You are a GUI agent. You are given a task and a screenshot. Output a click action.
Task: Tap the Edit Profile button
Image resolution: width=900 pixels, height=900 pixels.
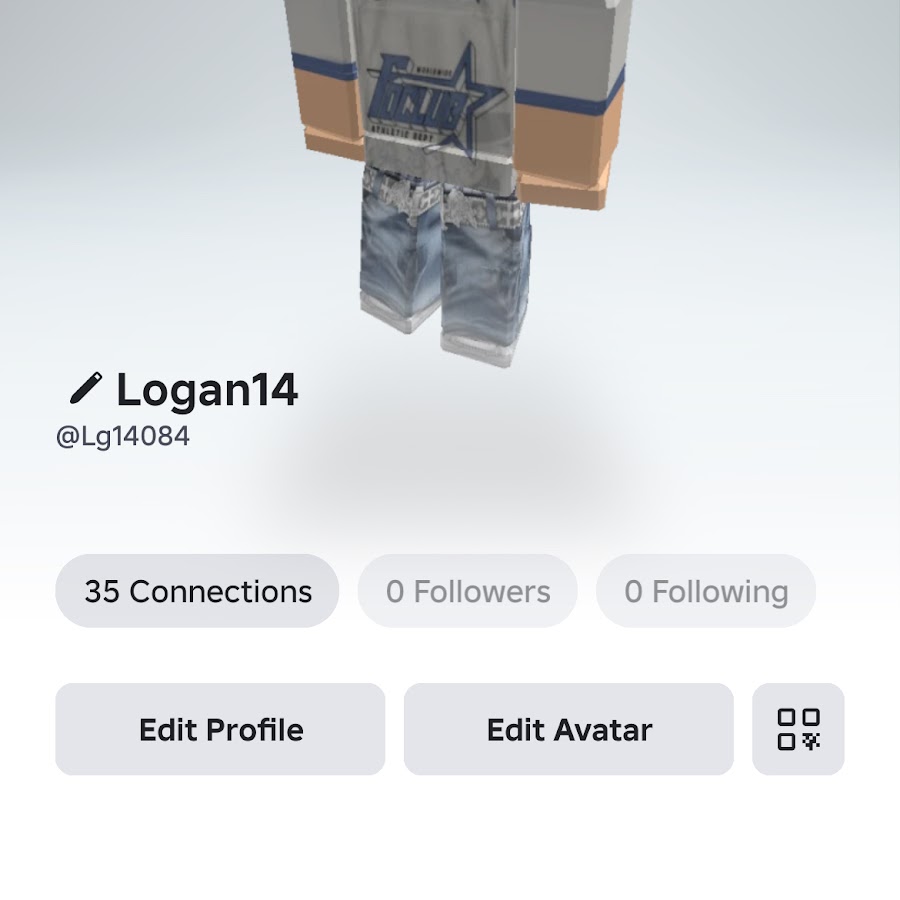(x=220, y=729)
